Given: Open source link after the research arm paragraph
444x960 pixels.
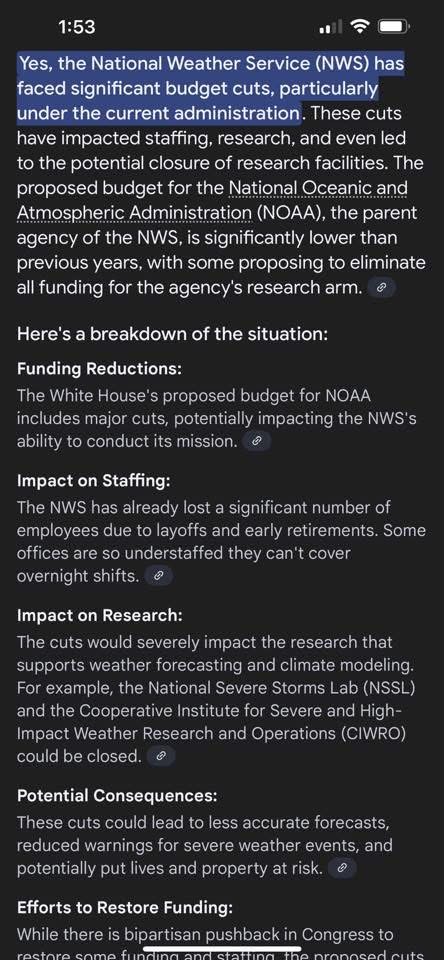Looking at the screenshot, I should coord(382,287).
